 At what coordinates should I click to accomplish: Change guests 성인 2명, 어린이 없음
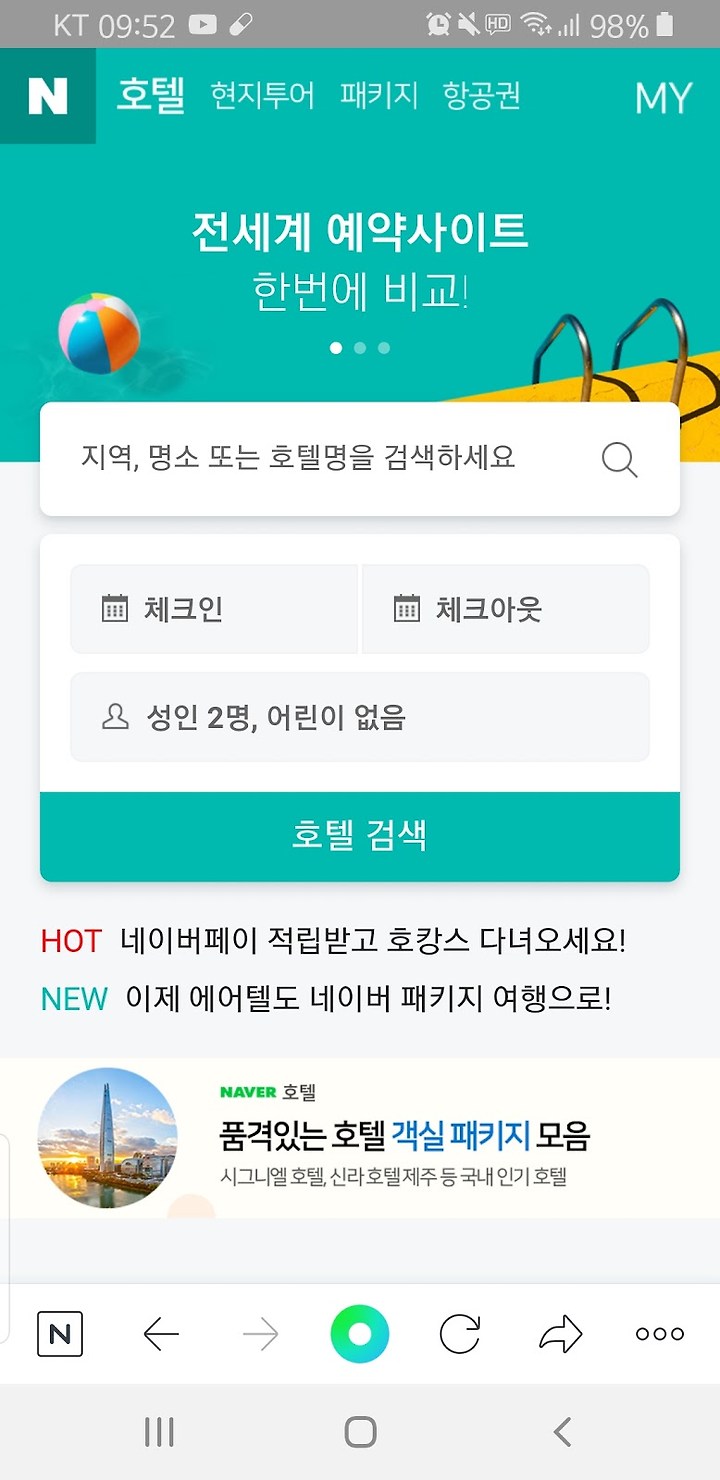(360, 717)
